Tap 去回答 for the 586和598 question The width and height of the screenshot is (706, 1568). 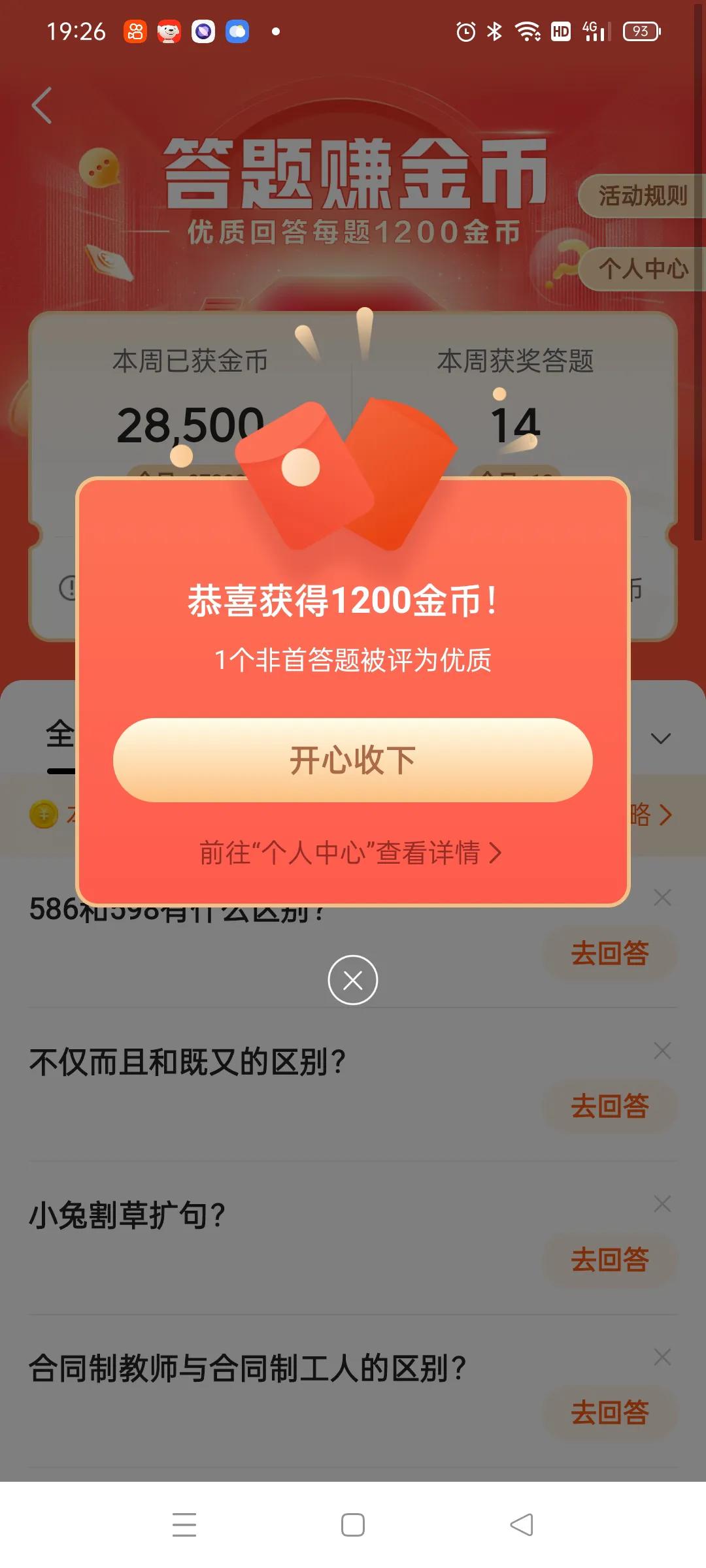click(610, 953)
